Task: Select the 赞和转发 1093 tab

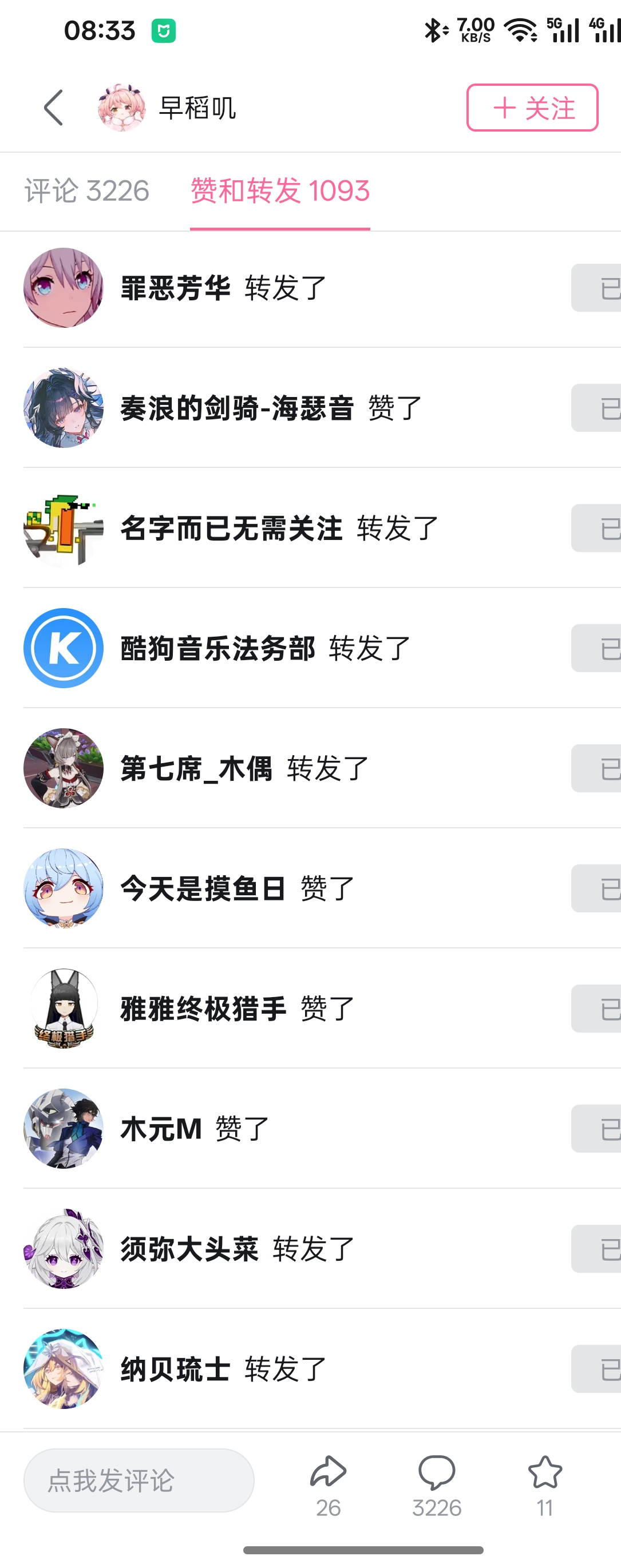Action: pos(280,191)
